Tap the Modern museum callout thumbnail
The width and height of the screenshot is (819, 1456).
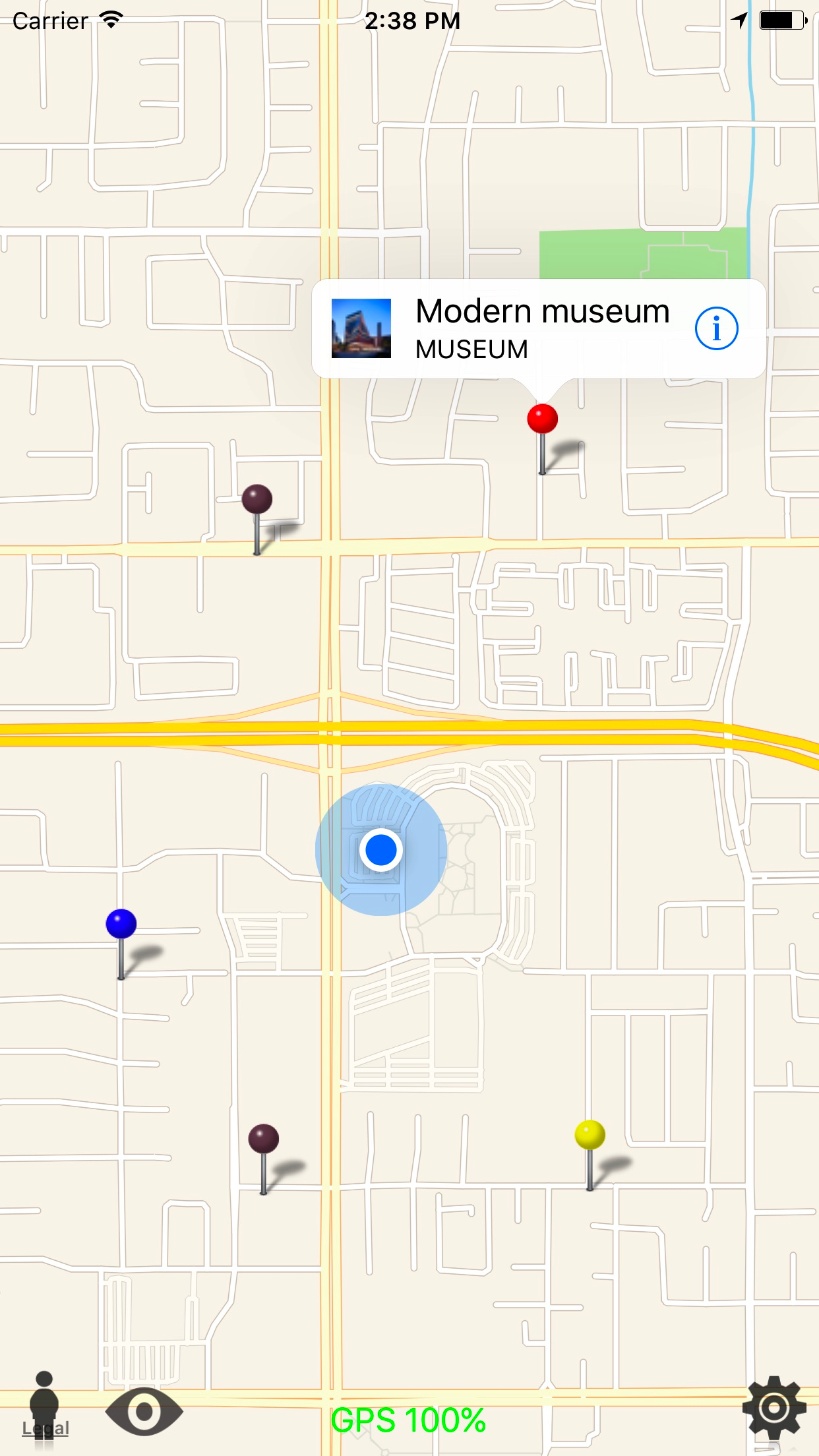click(361, 328)
